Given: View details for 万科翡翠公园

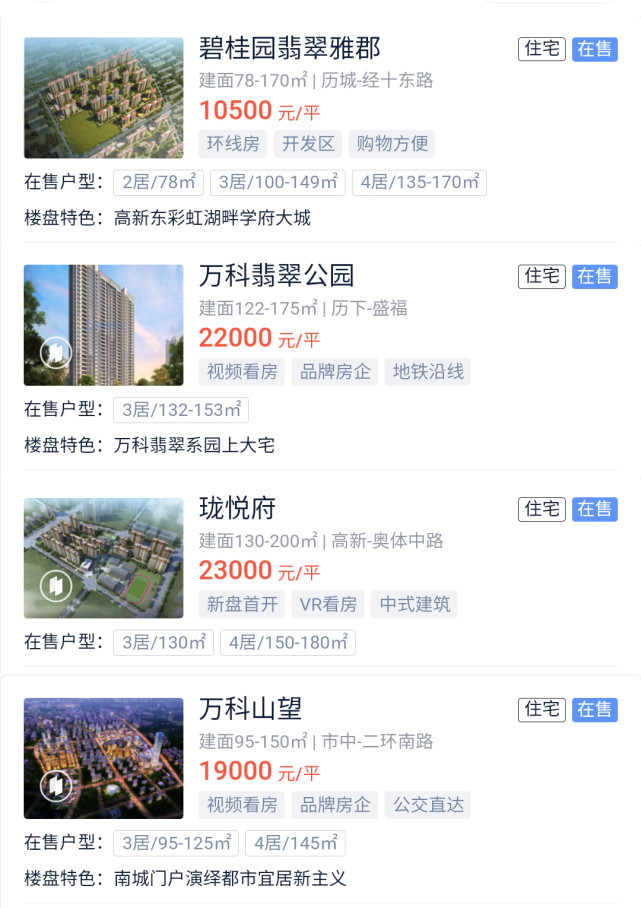Looking at the screenshot, I should click(x=277, y=276).
